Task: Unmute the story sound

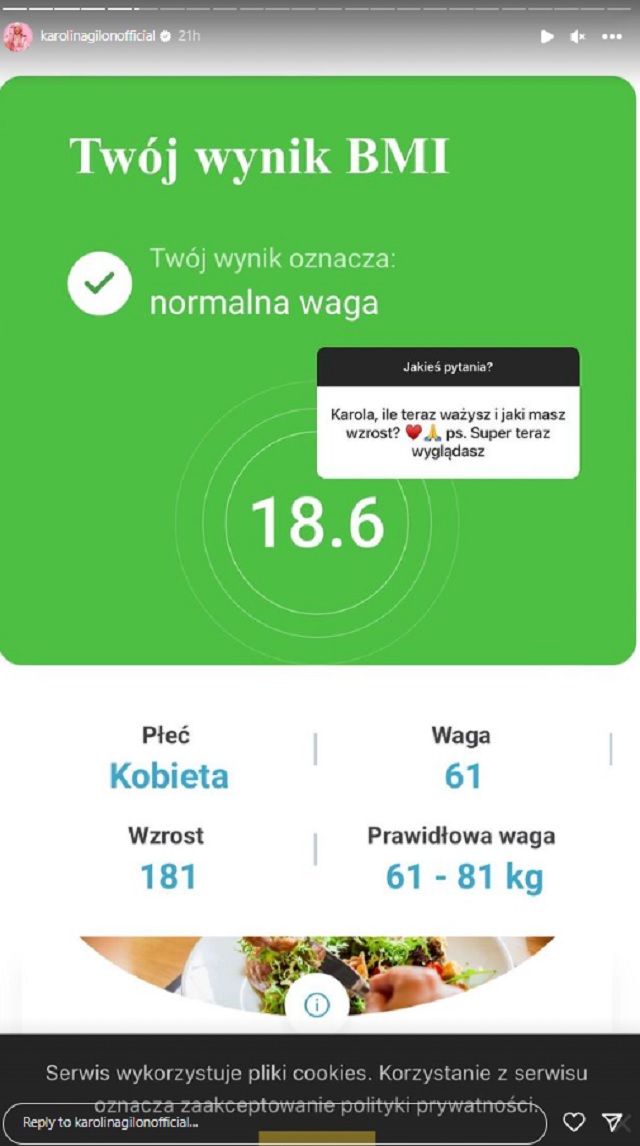Action: [x=578, y=36]
